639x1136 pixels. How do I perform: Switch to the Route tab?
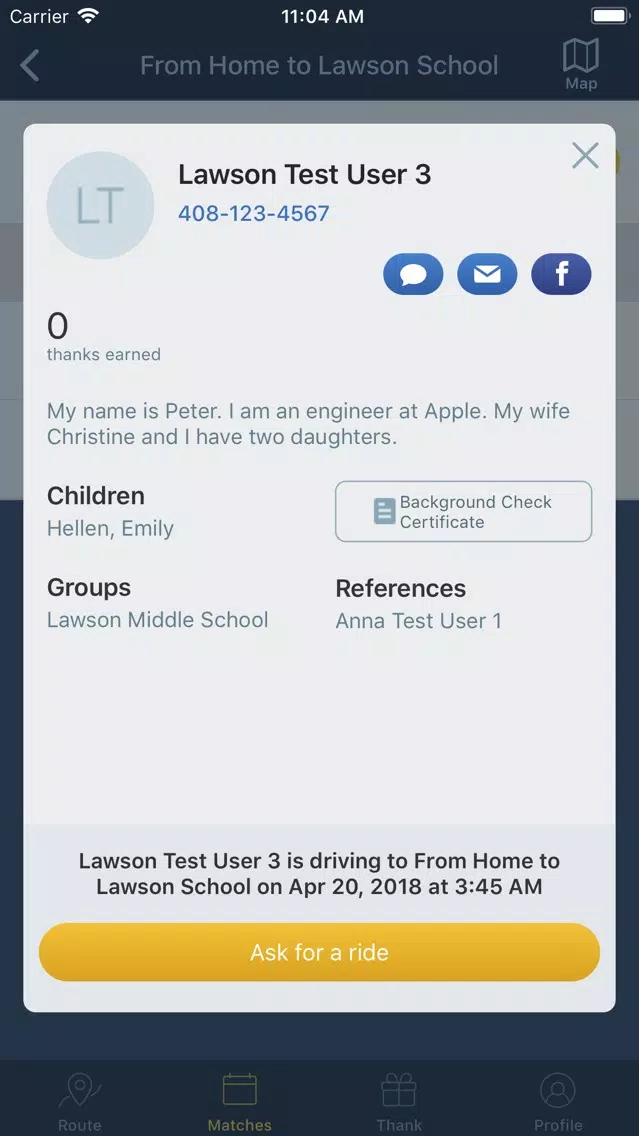80,1101
